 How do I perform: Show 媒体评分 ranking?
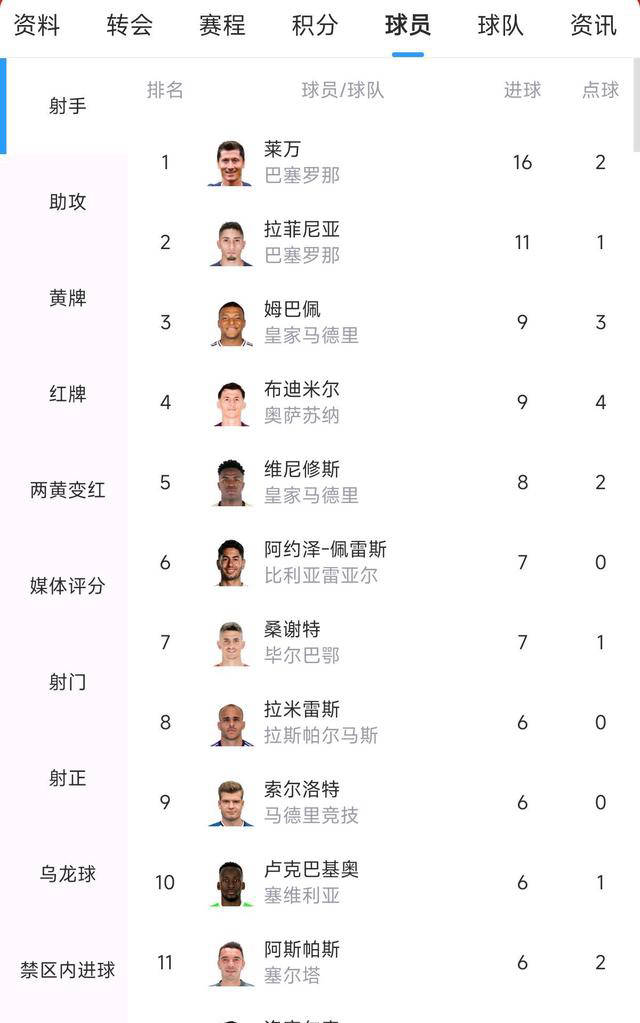pos(67,586)
